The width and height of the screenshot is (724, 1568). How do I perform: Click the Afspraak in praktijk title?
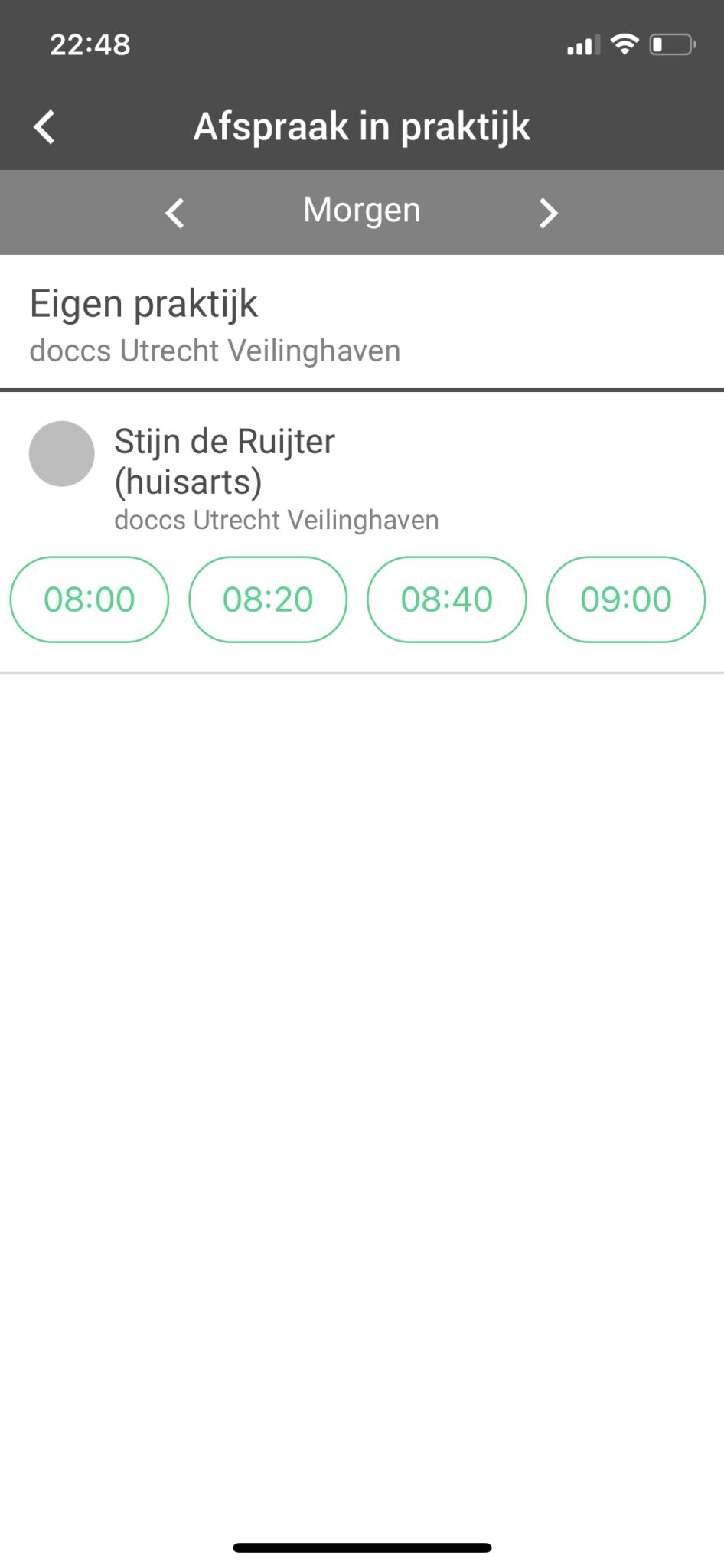(x=362, y=126)
